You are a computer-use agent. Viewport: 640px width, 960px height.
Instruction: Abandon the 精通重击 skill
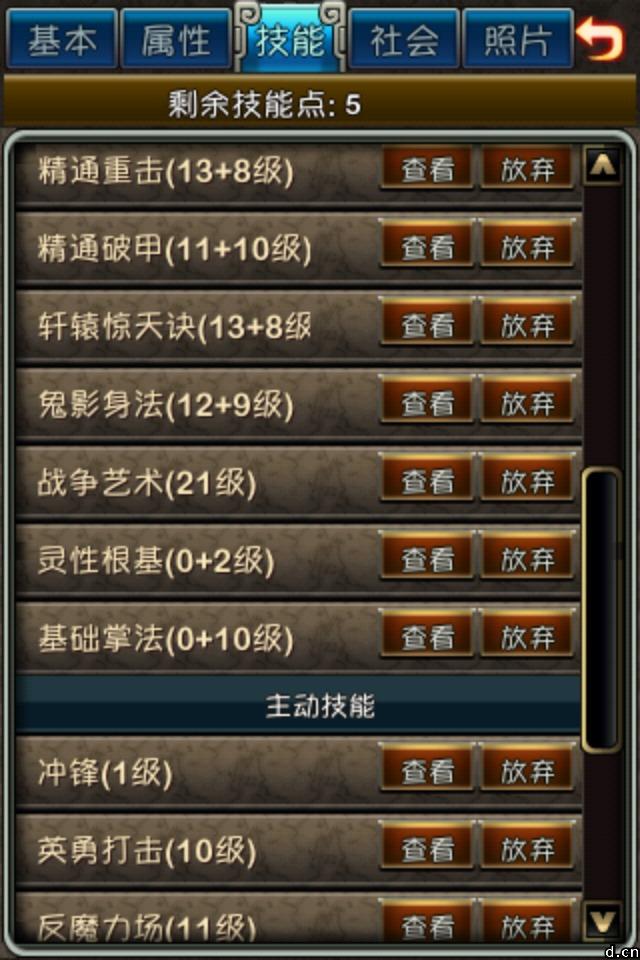point(527,169)
